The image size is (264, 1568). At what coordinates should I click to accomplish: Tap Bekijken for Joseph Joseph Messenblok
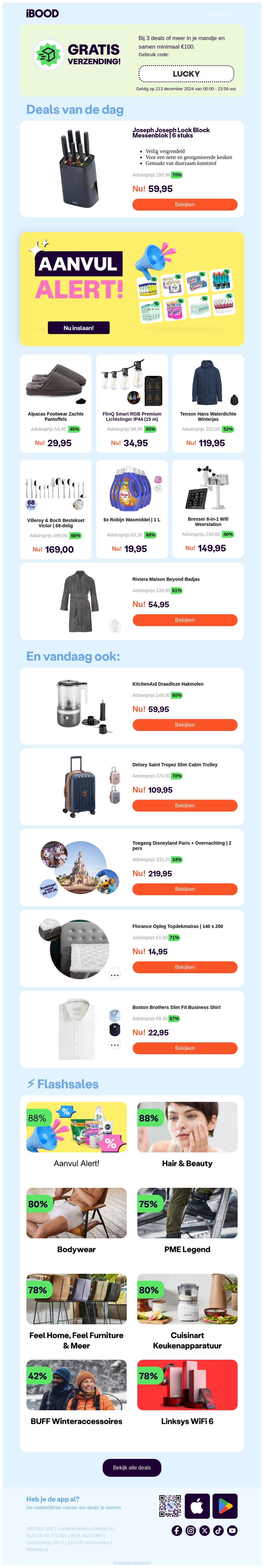[x=184, y=205]
